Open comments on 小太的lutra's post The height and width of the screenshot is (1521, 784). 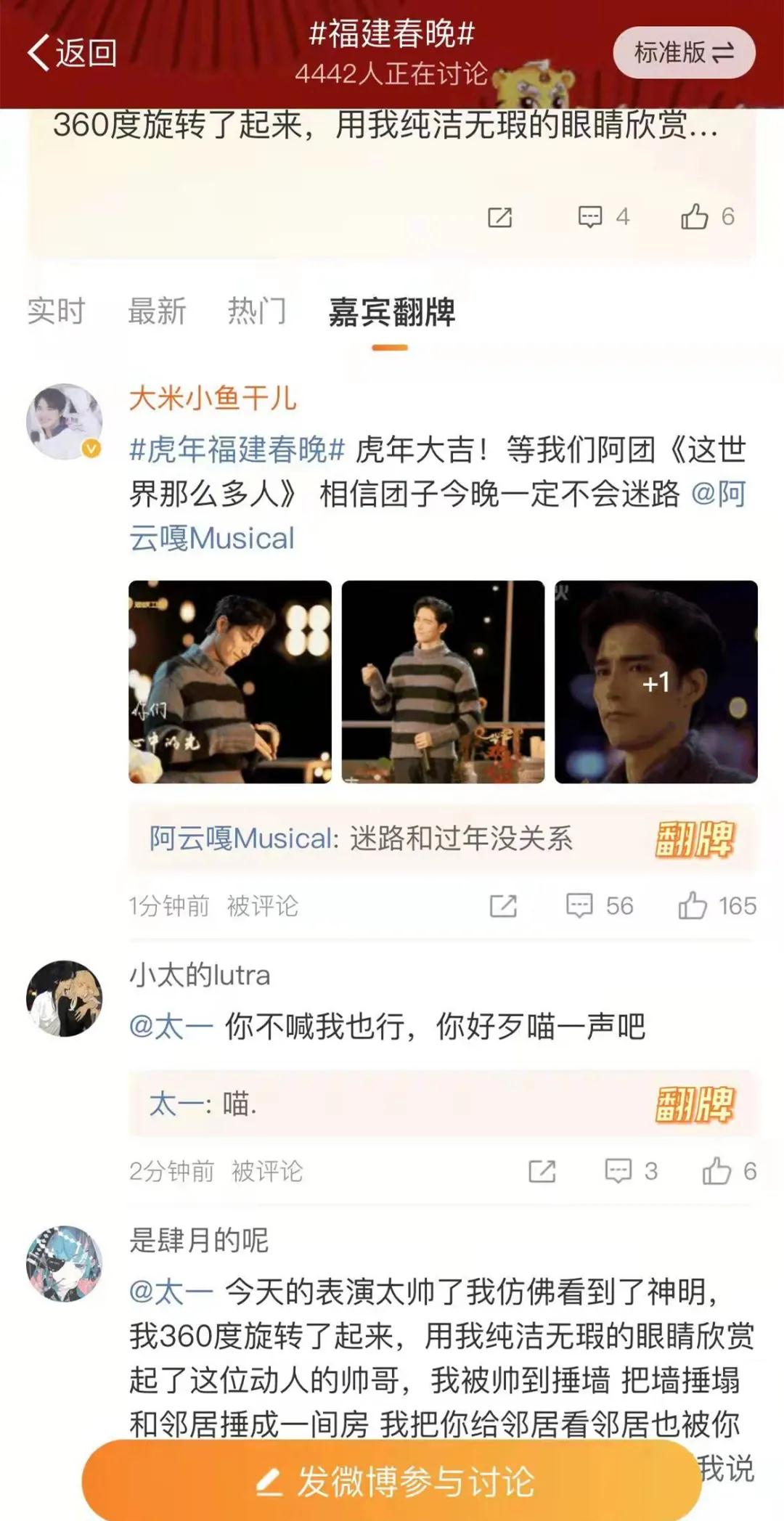click(630, 1171)
